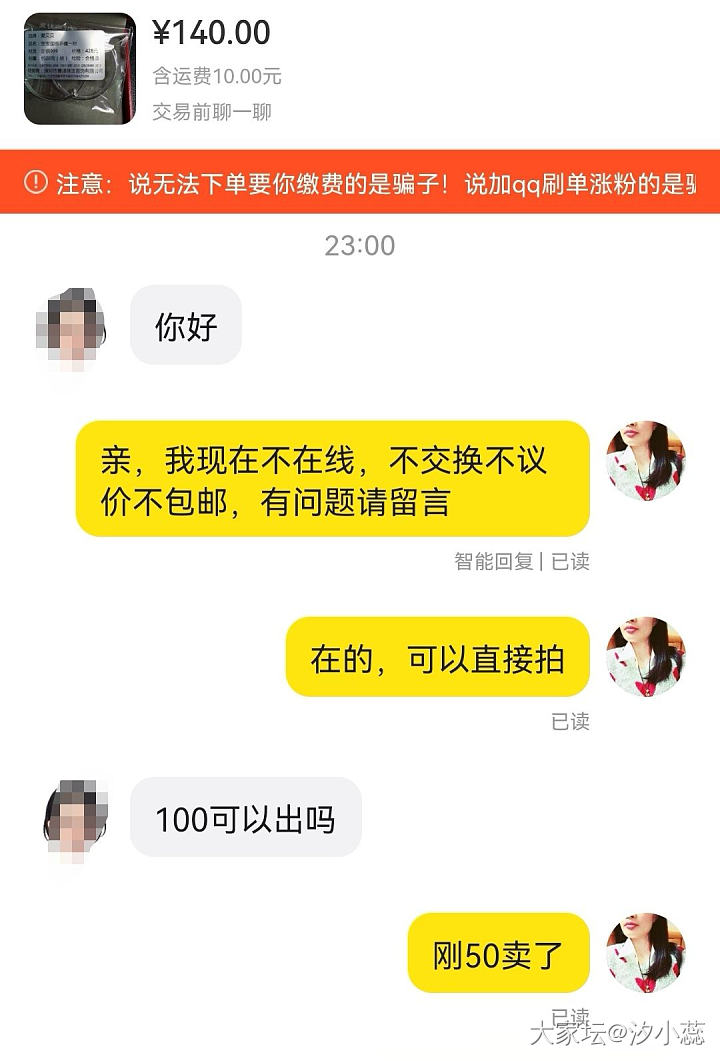Tap seller's avatar beside 刚50卖了
The image size is (720, 1061).
point(646,952)
